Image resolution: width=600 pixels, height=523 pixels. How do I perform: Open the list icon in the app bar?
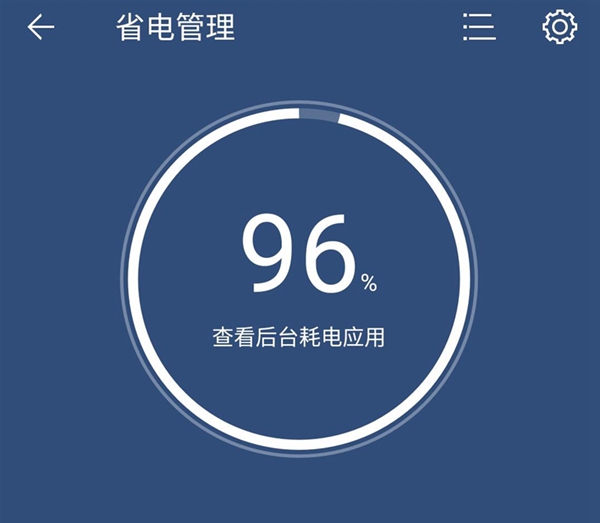click(479, 28)
